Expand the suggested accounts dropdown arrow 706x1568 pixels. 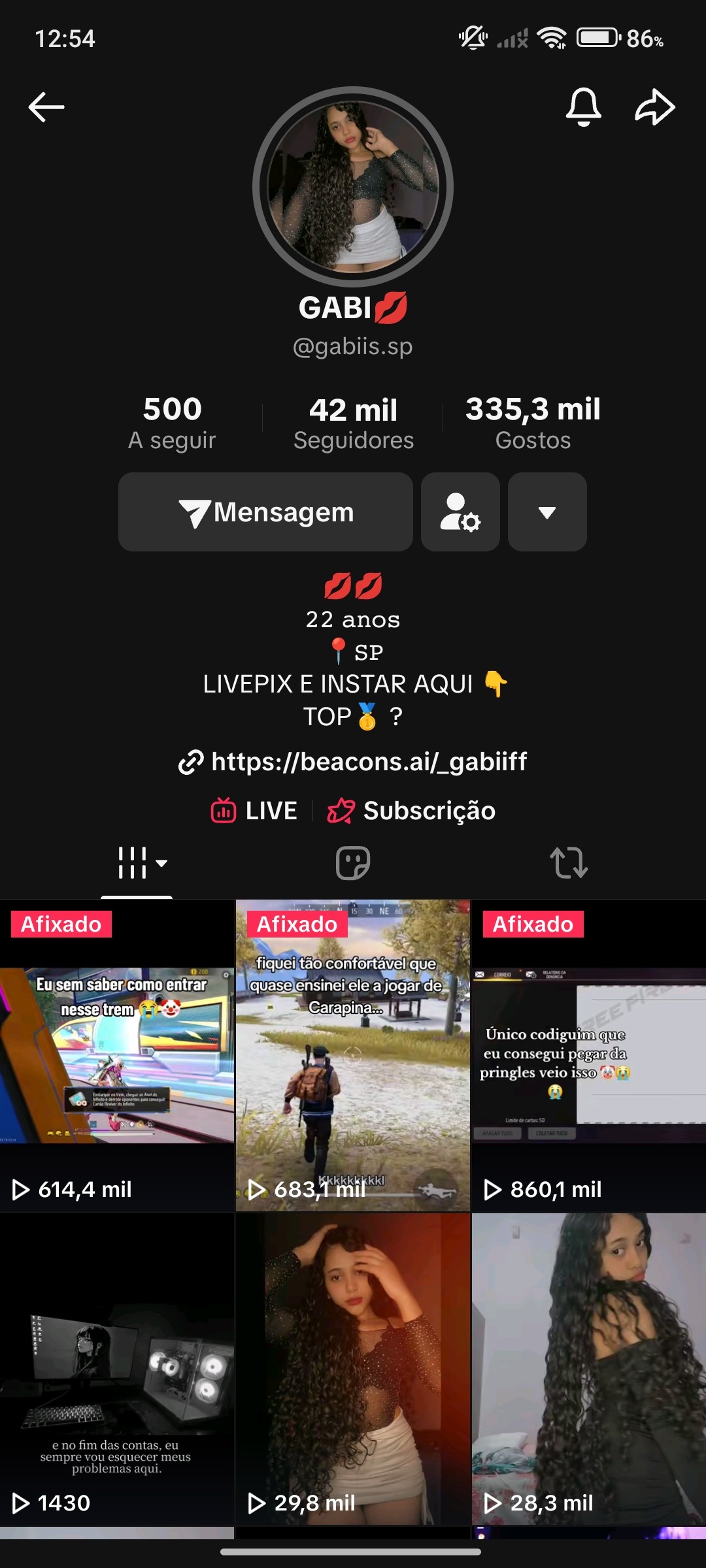[547, 512]
